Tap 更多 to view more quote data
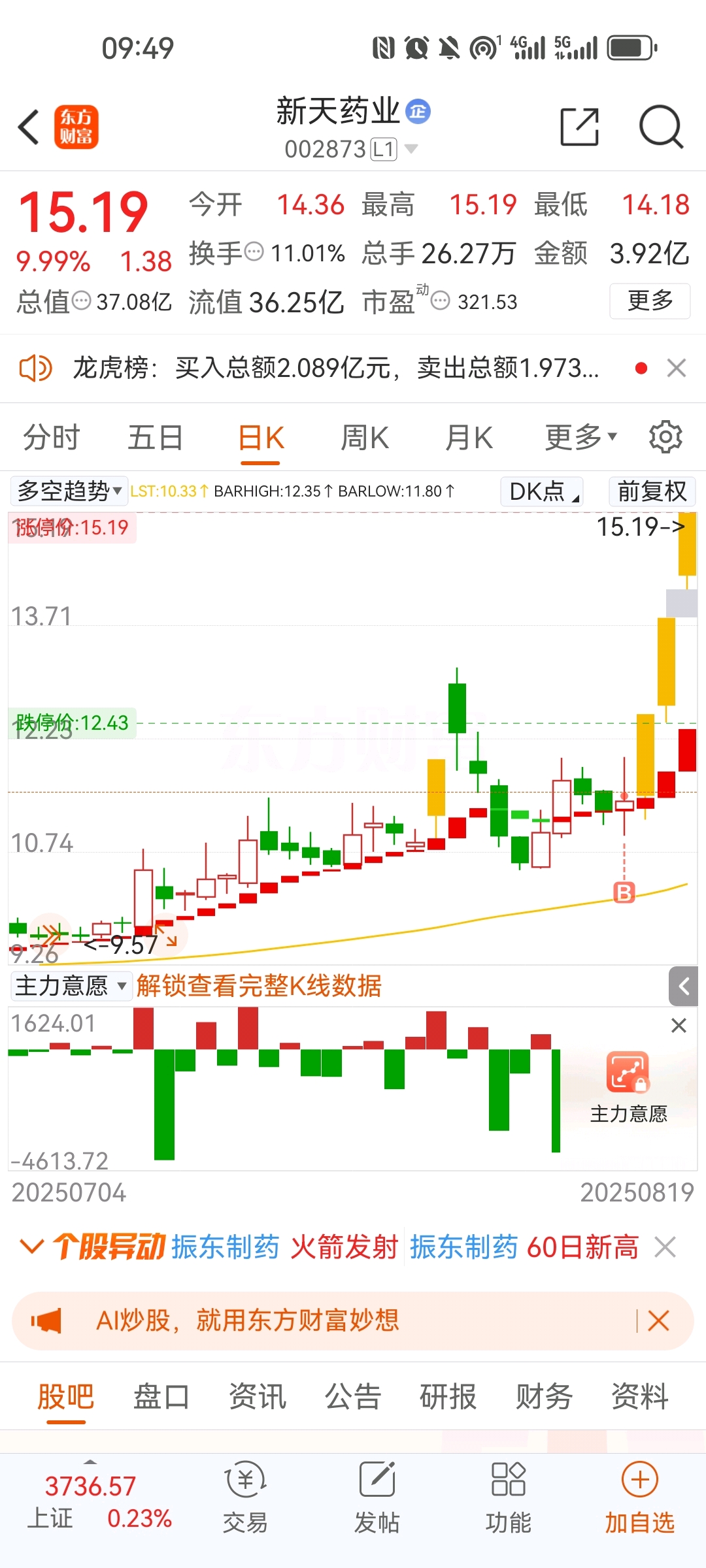Image resolution: width=706 pixels, height=1568 pixels. 650,301
